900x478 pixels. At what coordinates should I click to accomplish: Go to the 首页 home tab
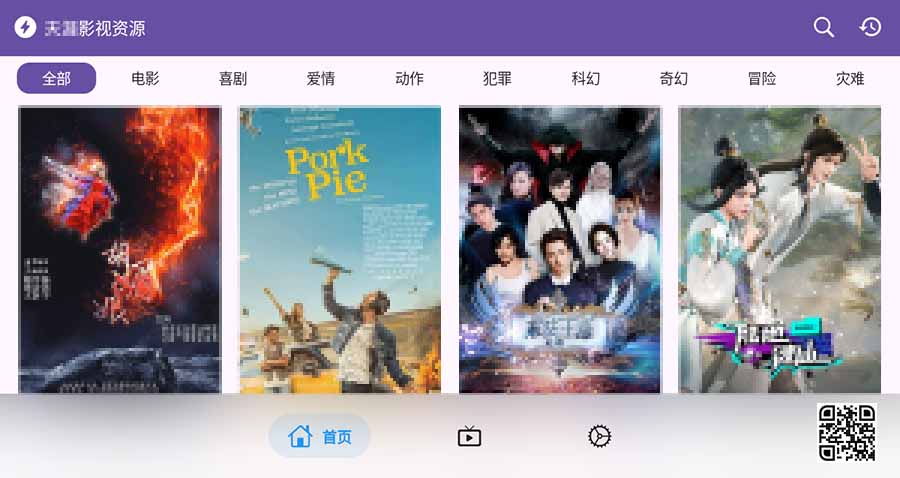[x=320, y=437]
